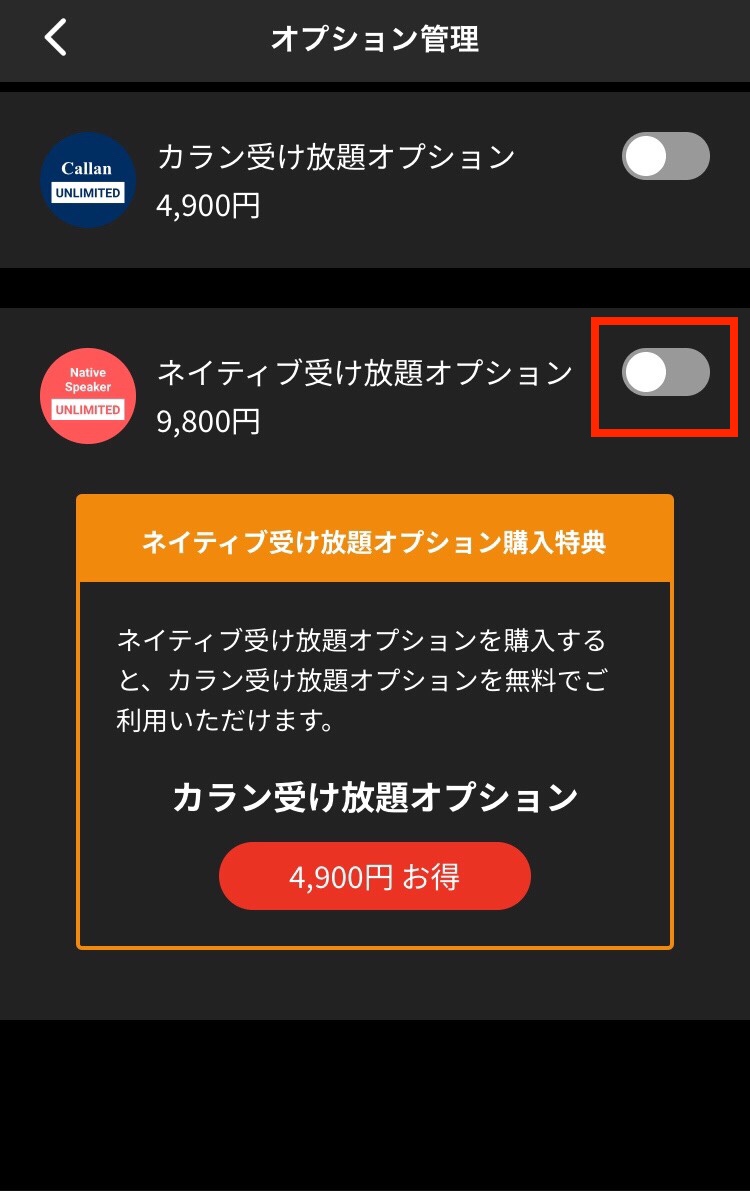Image resolution: width=750 pixels, height=1191 pixels.
Task: Turn on ネイティブ受け放題オプション toggle
Action: point(666,372)
